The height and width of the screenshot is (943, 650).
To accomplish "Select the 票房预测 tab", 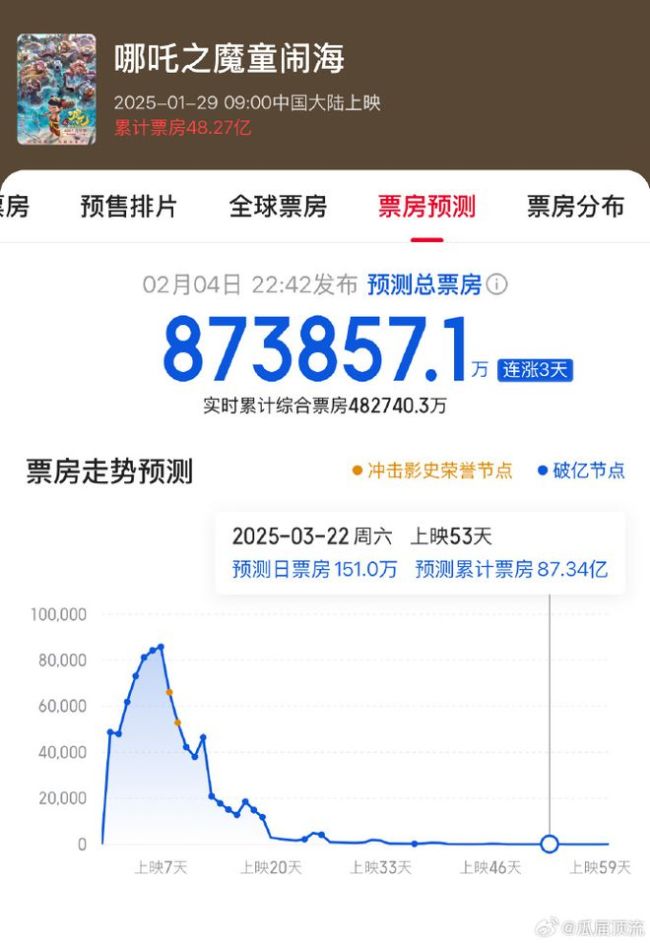I will [426, 207].
